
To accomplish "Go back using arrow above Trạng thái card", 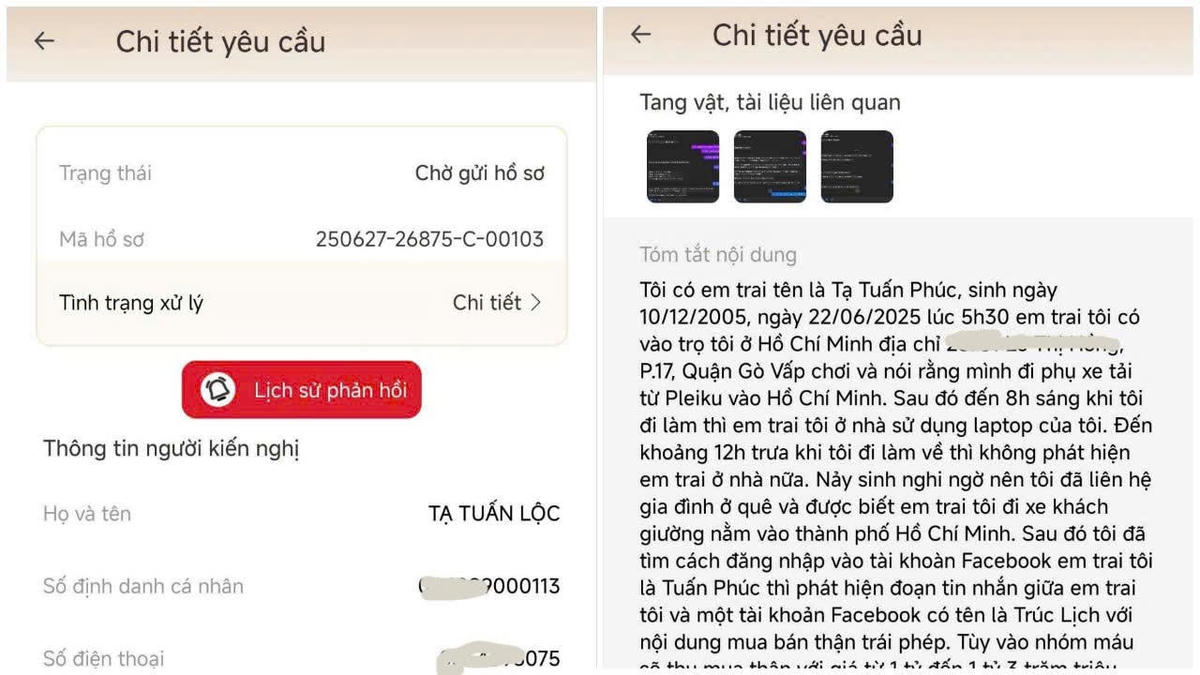I will [44, 41].
